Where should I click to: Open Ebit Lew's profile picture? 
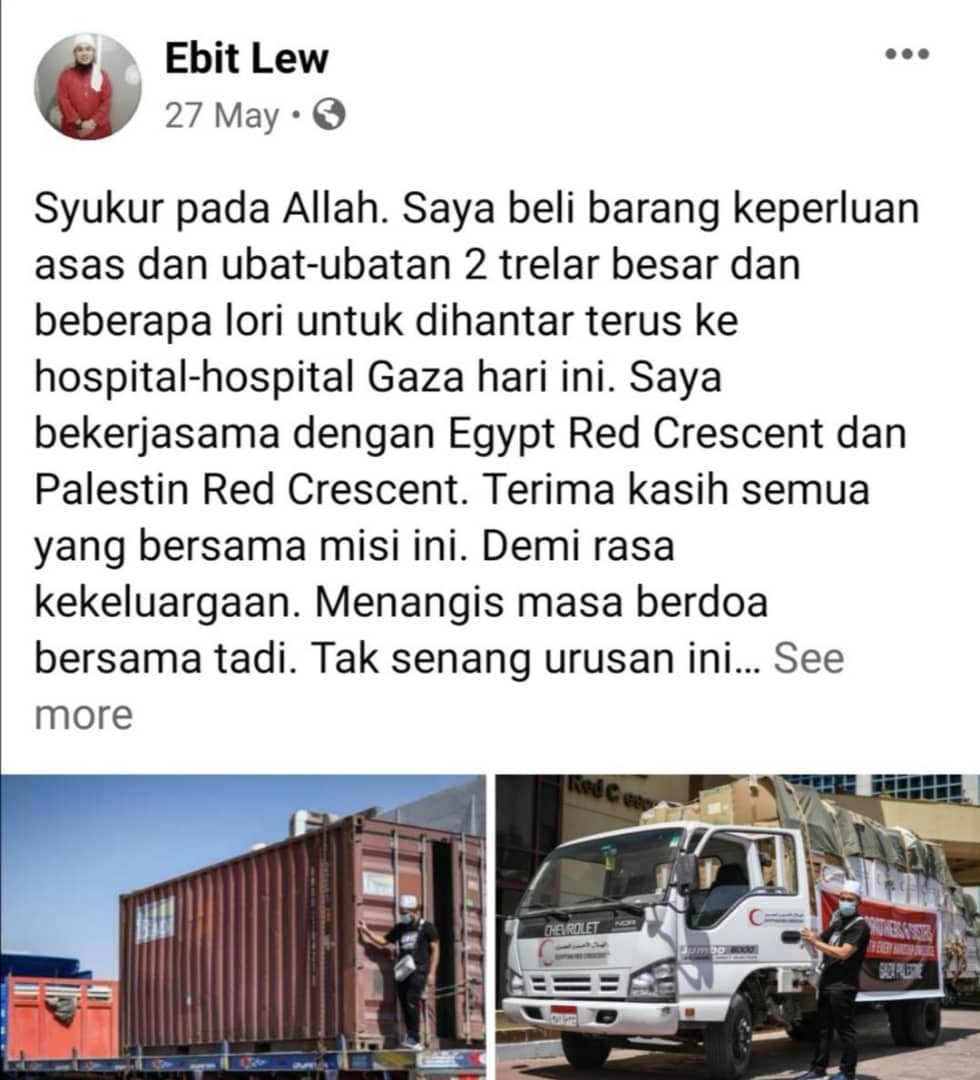[88, 87]
